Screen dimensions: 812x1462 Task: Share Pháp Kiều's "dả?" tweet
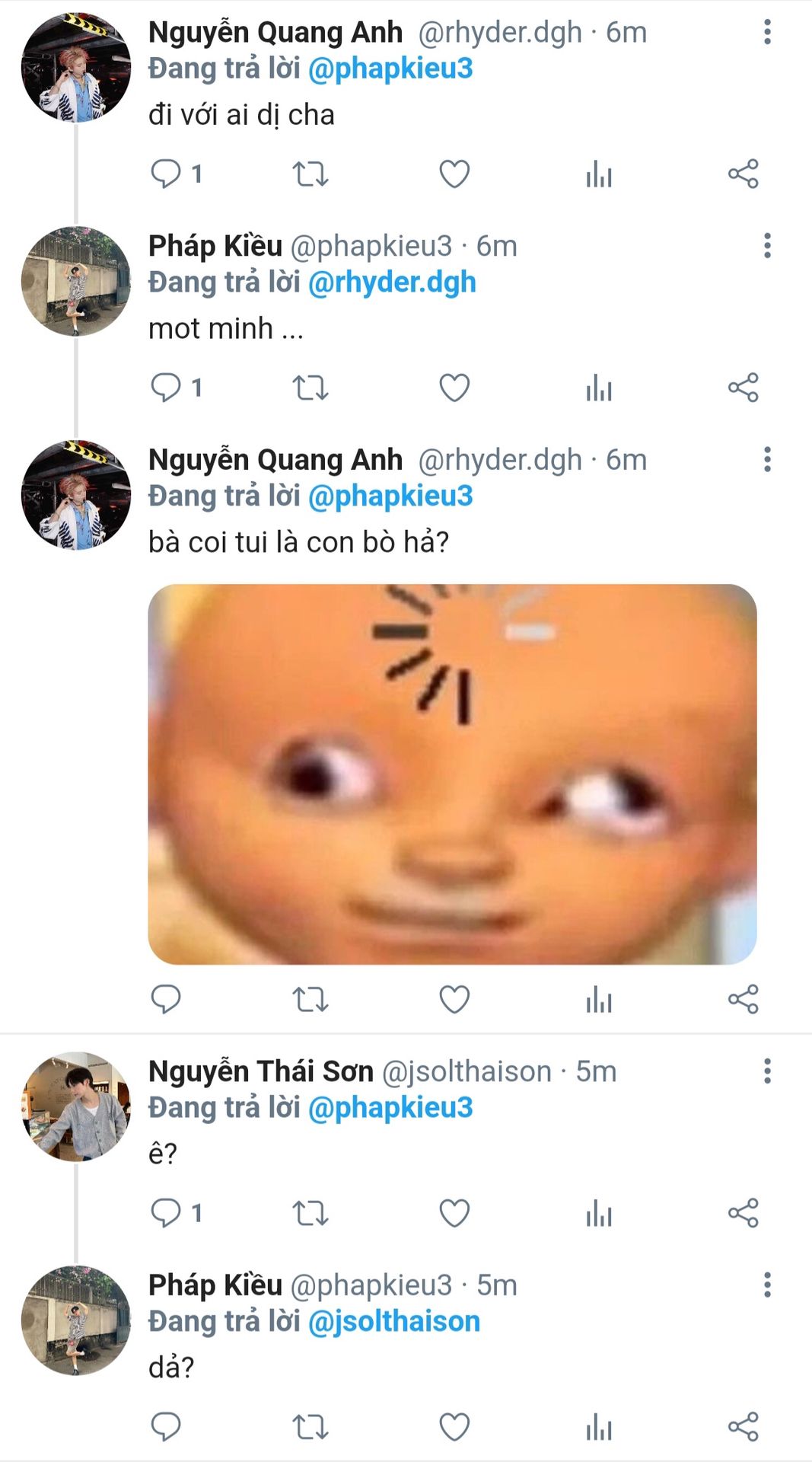point(744,1427)
